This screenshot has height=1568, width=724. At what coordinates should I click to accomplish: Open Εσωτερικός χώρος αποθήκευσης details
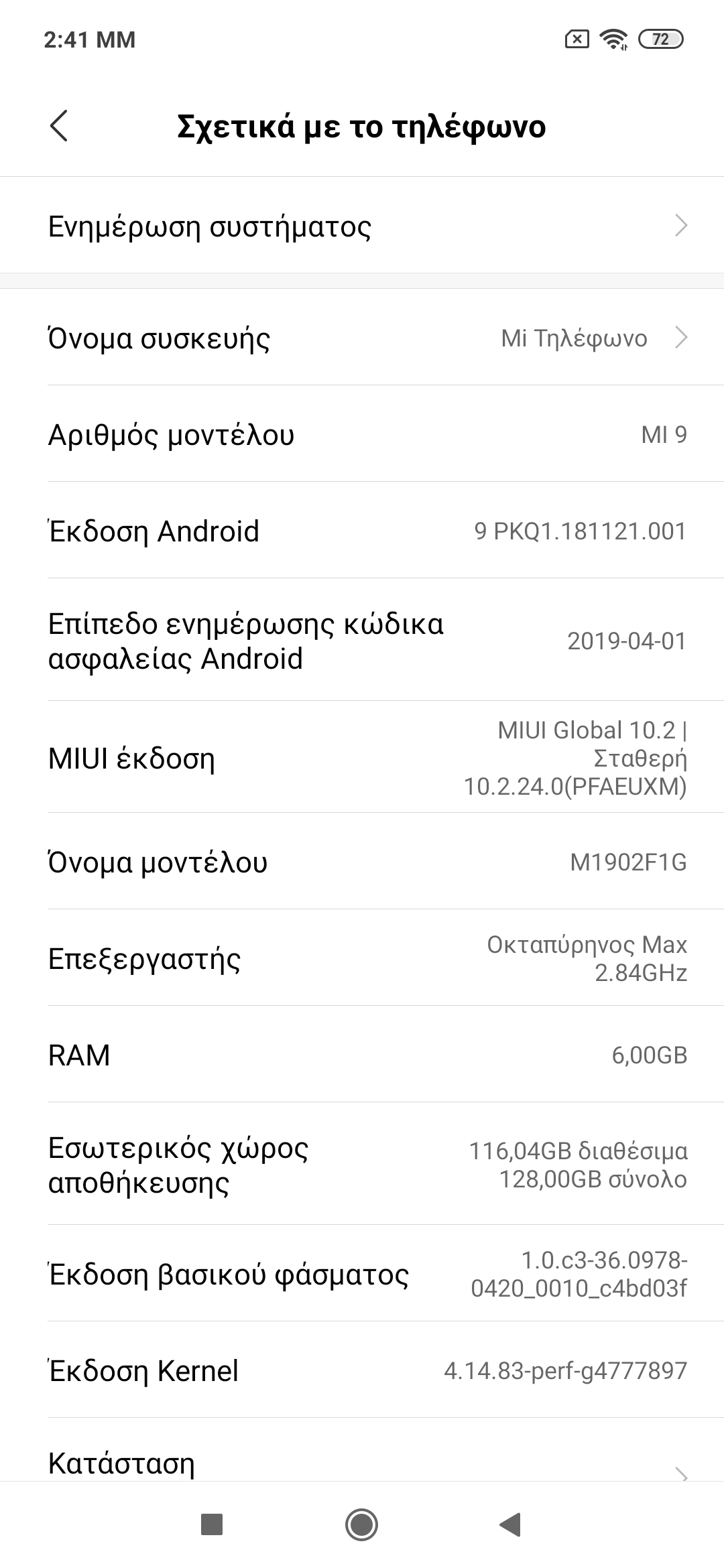click(x=362, y=1165)
